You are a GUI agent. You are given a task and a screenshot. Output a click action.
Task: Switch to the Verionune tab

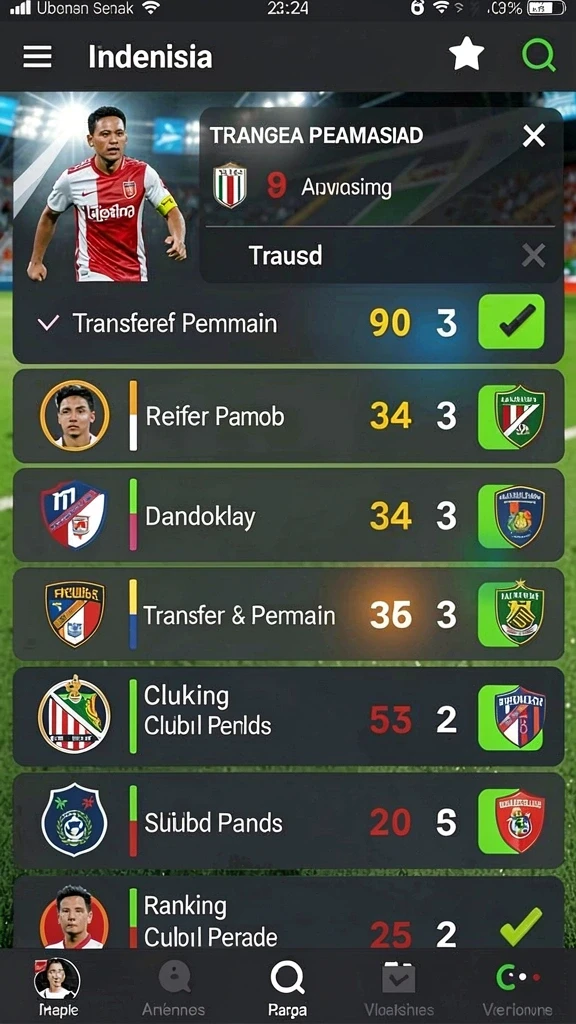[x=517, y=987]
